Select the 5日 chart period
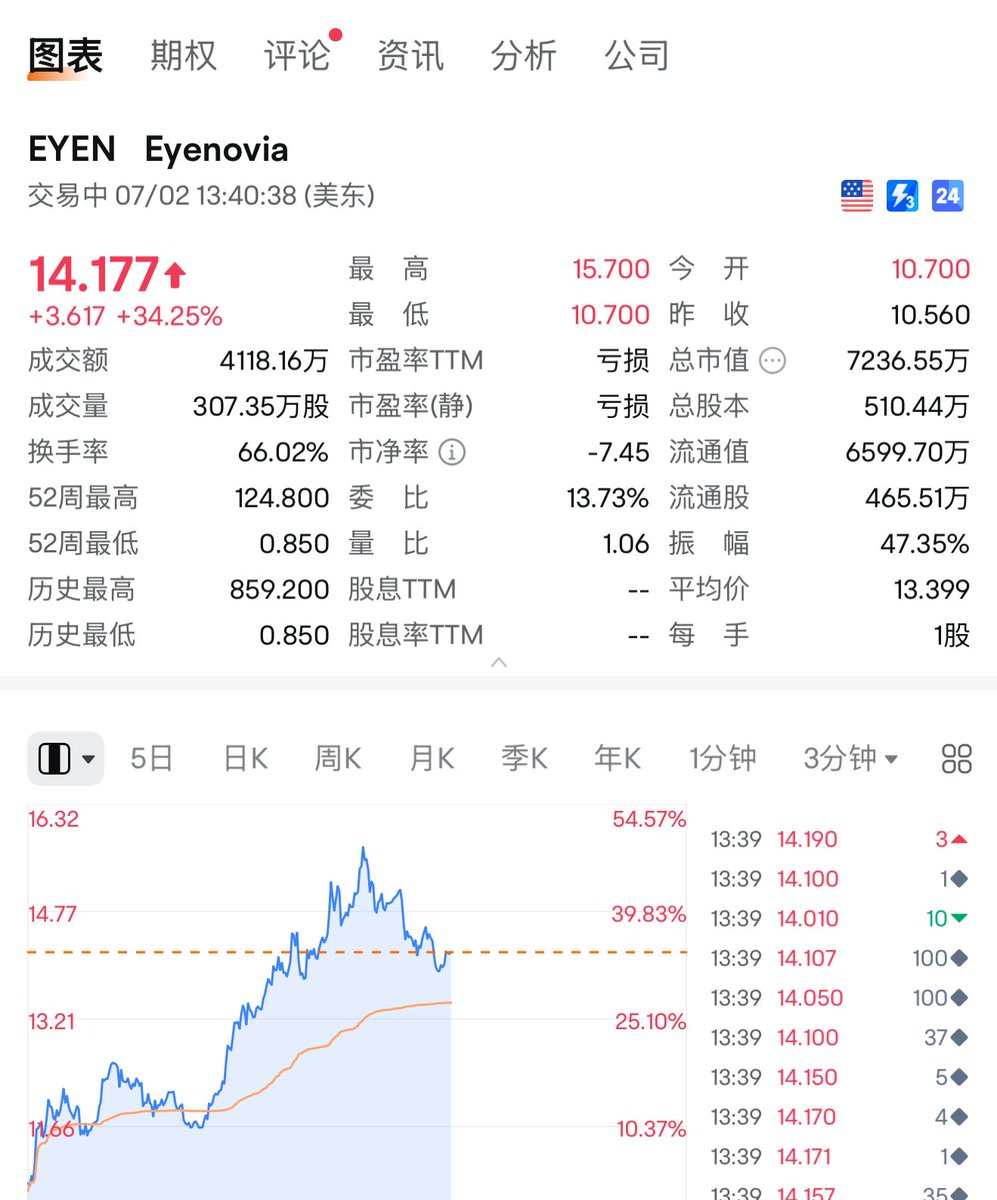Viewport: 997px width, 1200px height. pyautogui.click(x=152, y=759)
